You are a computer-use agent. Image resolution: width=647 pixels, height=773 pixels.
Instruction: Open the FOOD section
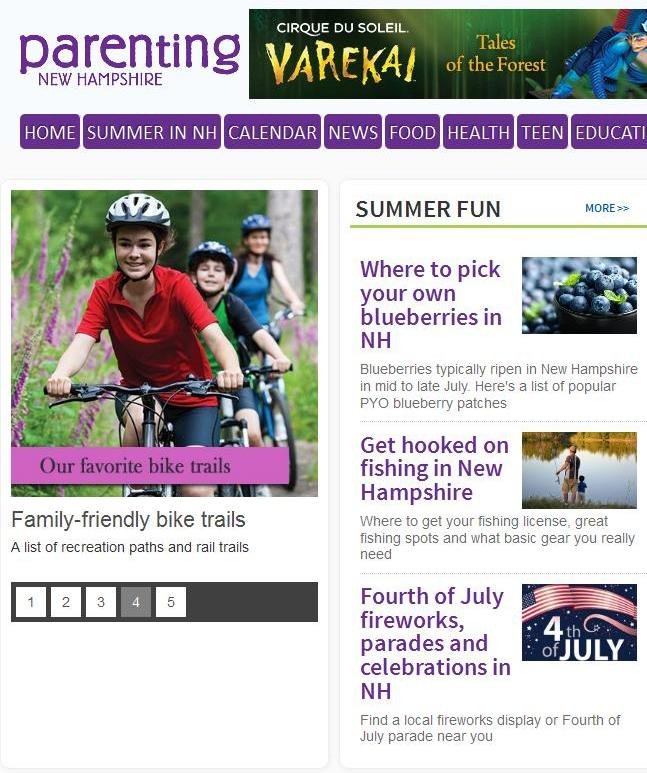pos(412,132)
